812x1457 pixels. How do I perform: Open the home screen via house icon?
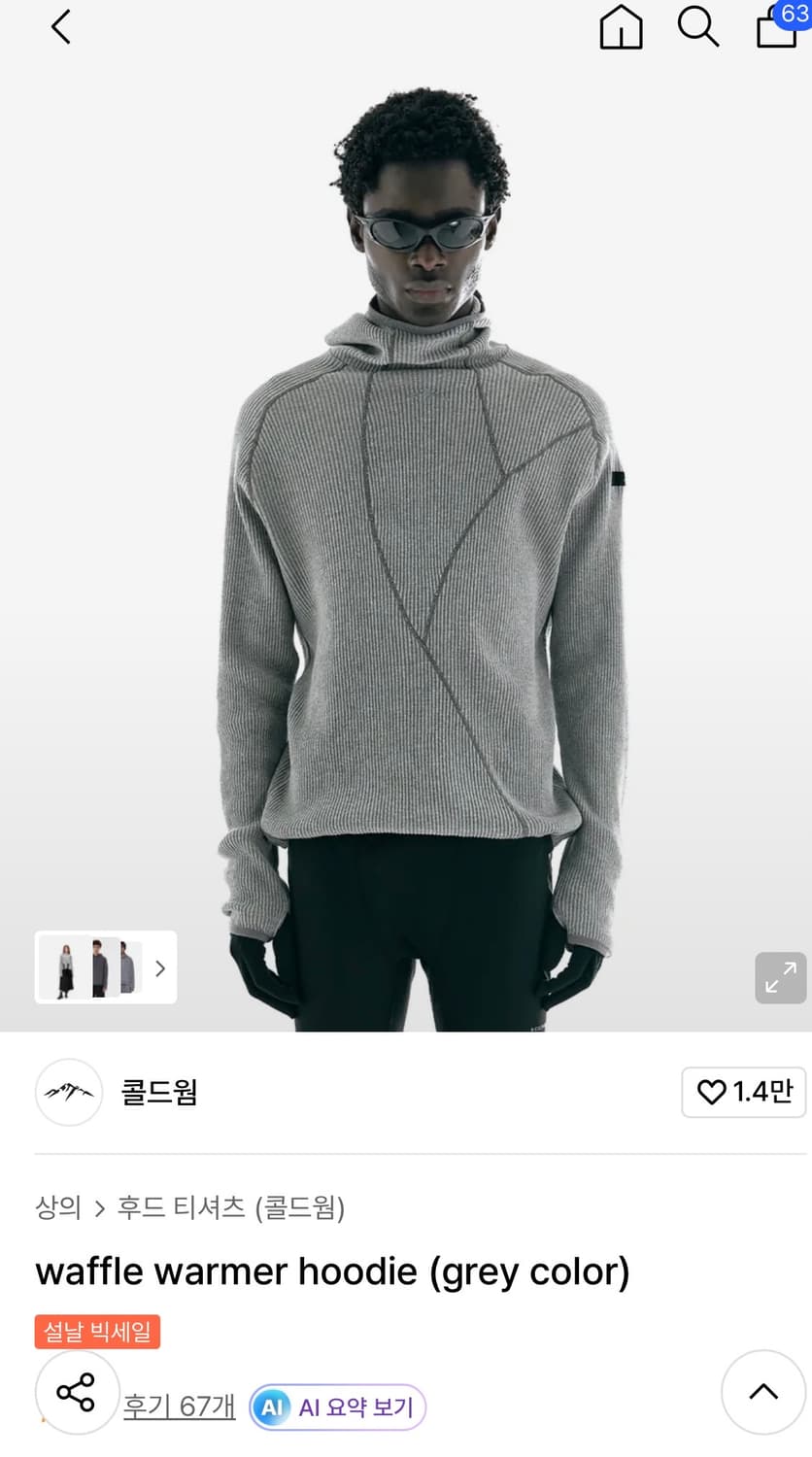[x=621, y=27]
